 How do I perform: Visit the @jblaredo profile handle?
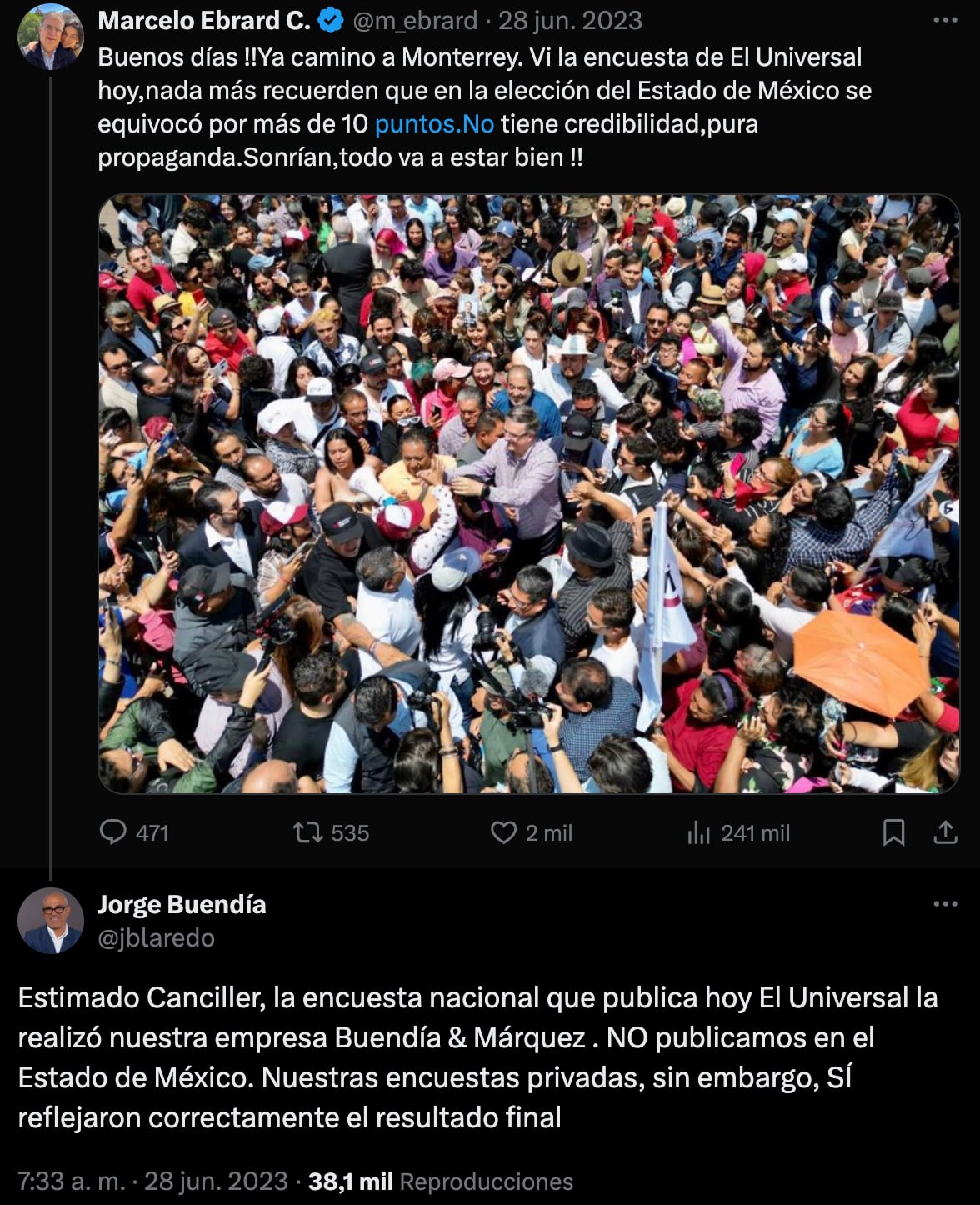(x=156, y=937)
